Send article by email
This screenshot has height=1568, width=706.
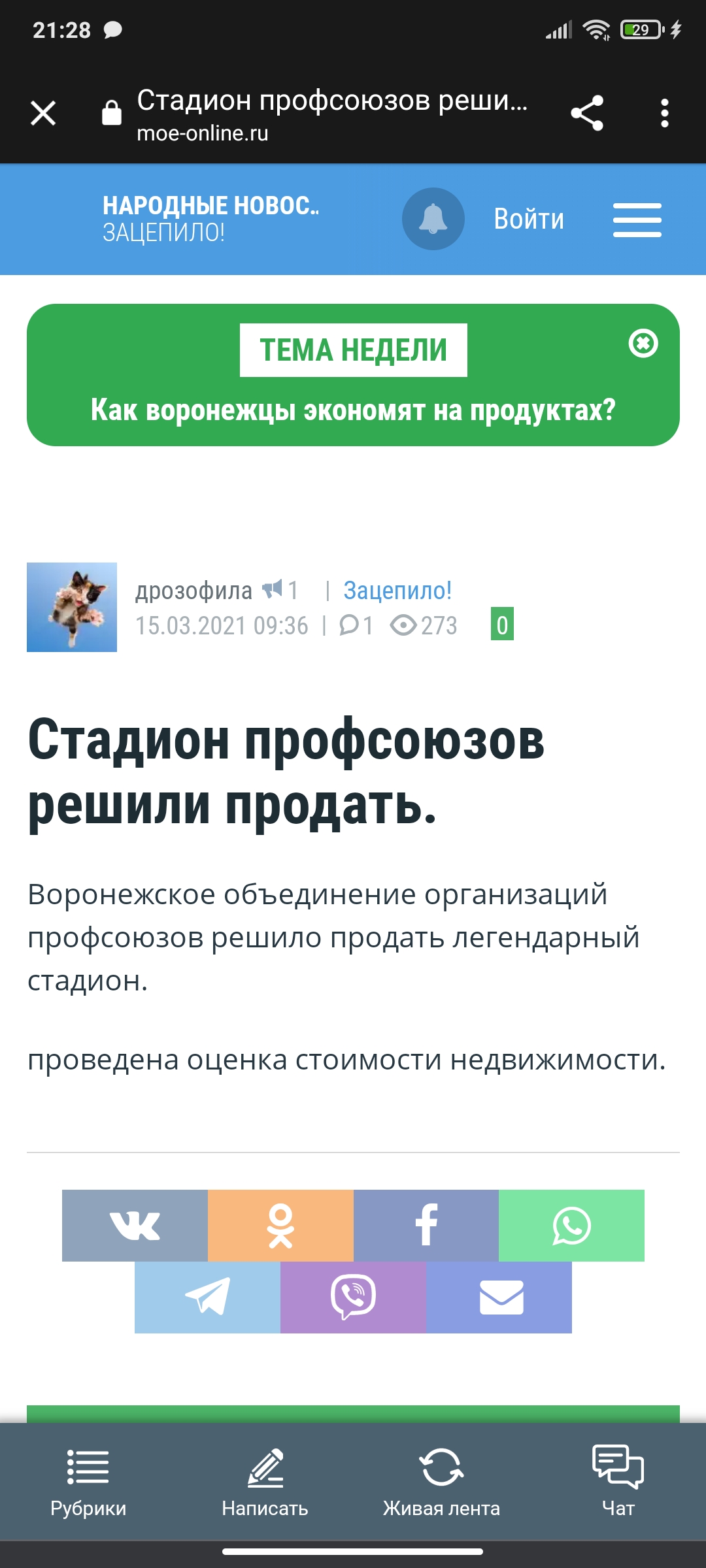point(499,1298)
